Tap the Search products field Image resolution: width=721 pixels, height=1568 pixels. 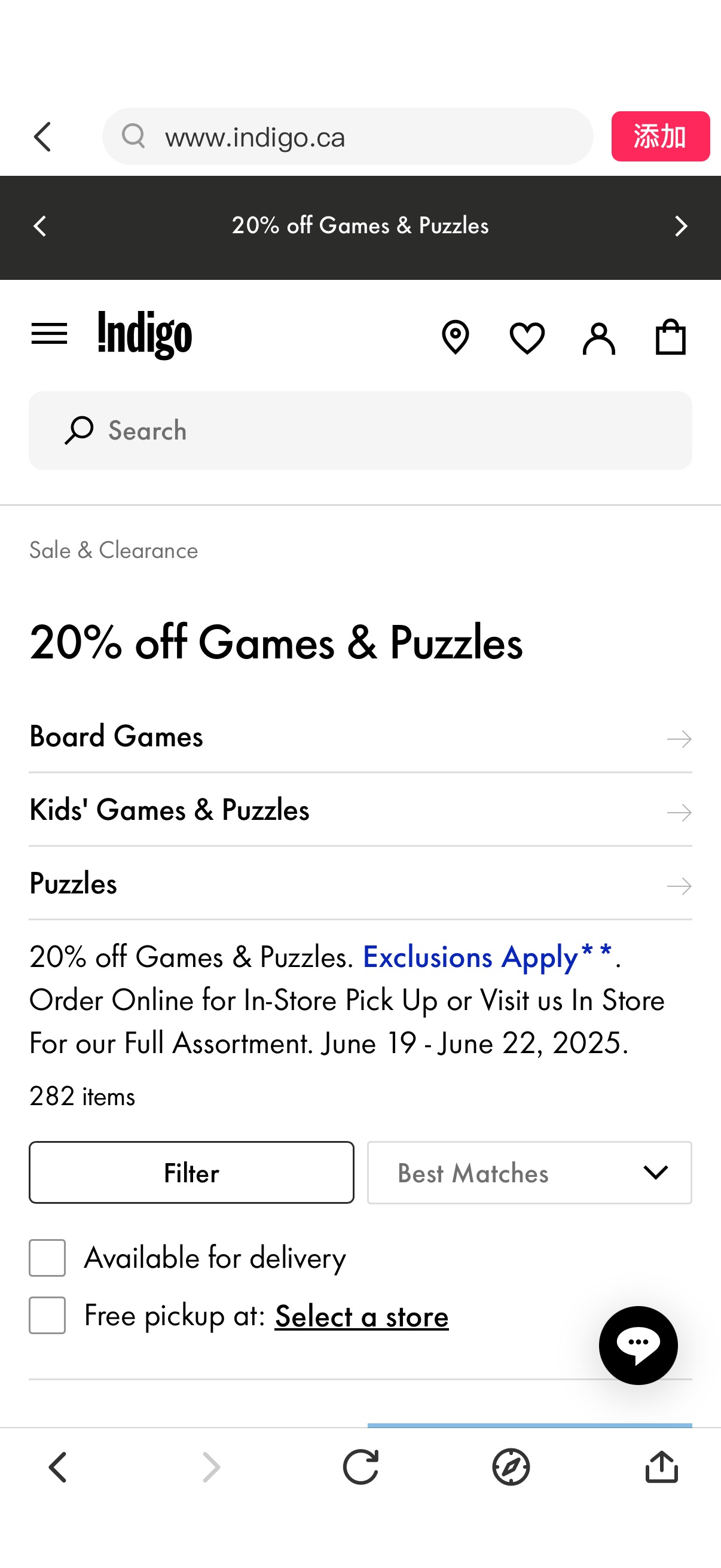[x=360, y=431]
